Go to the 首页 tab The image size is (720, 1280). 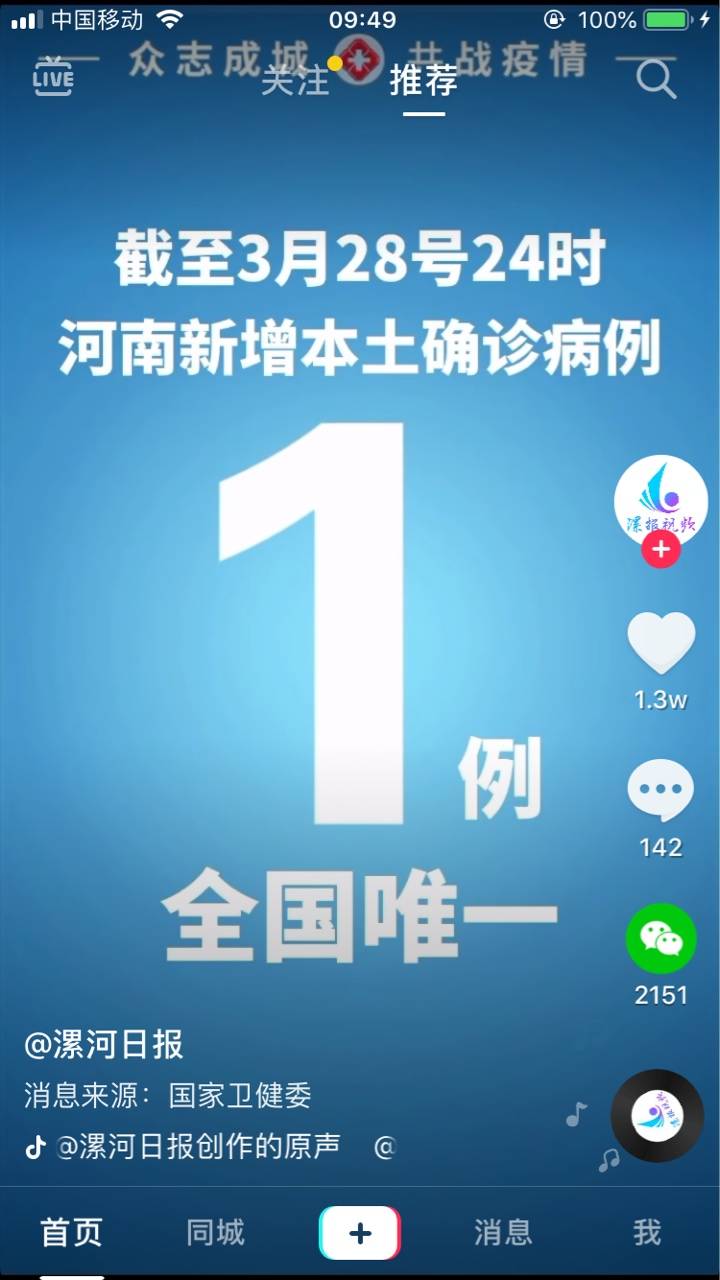(x=71, y=1232)
